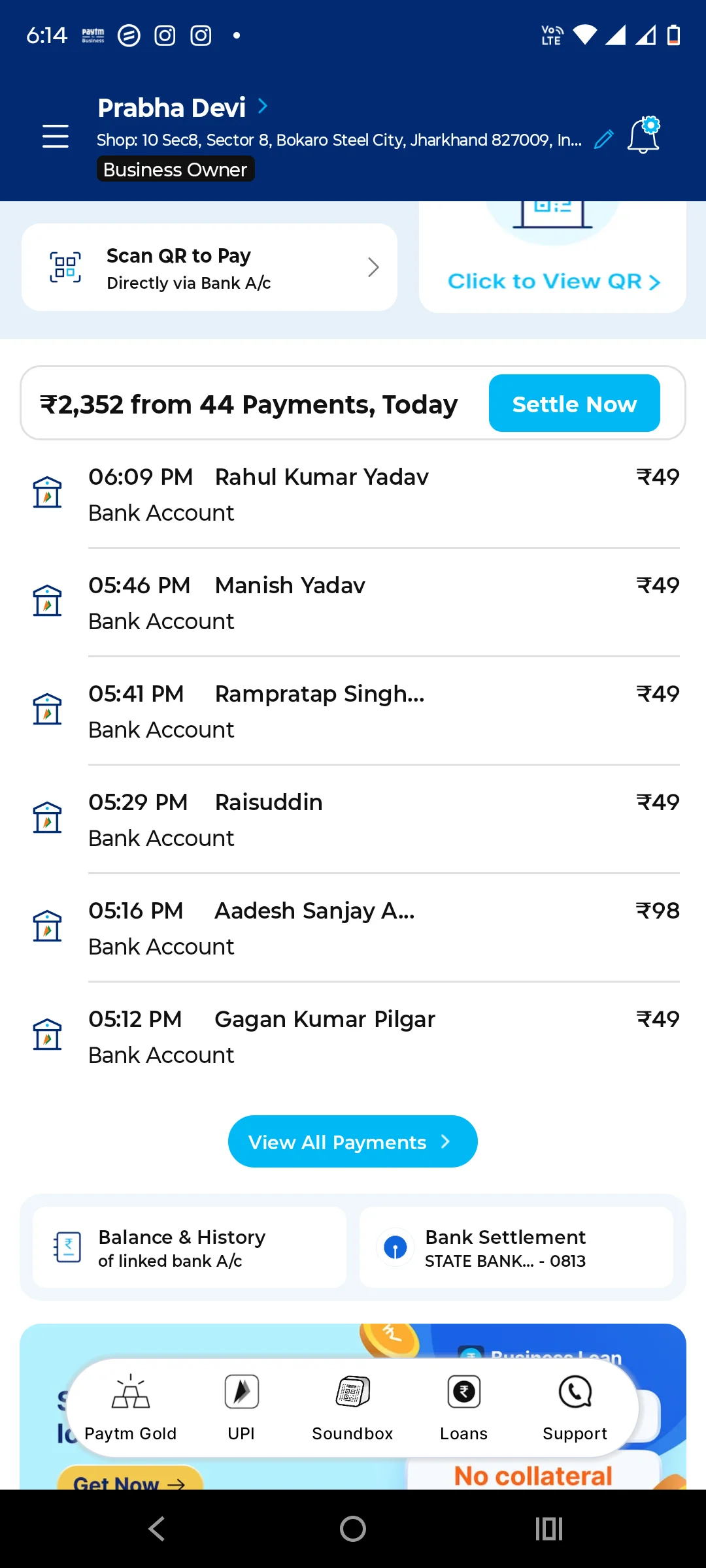Screen dimensions: 706x1568
Task: Open Gagan Kumar Pilgar's payment
Action: (353, 1037)
